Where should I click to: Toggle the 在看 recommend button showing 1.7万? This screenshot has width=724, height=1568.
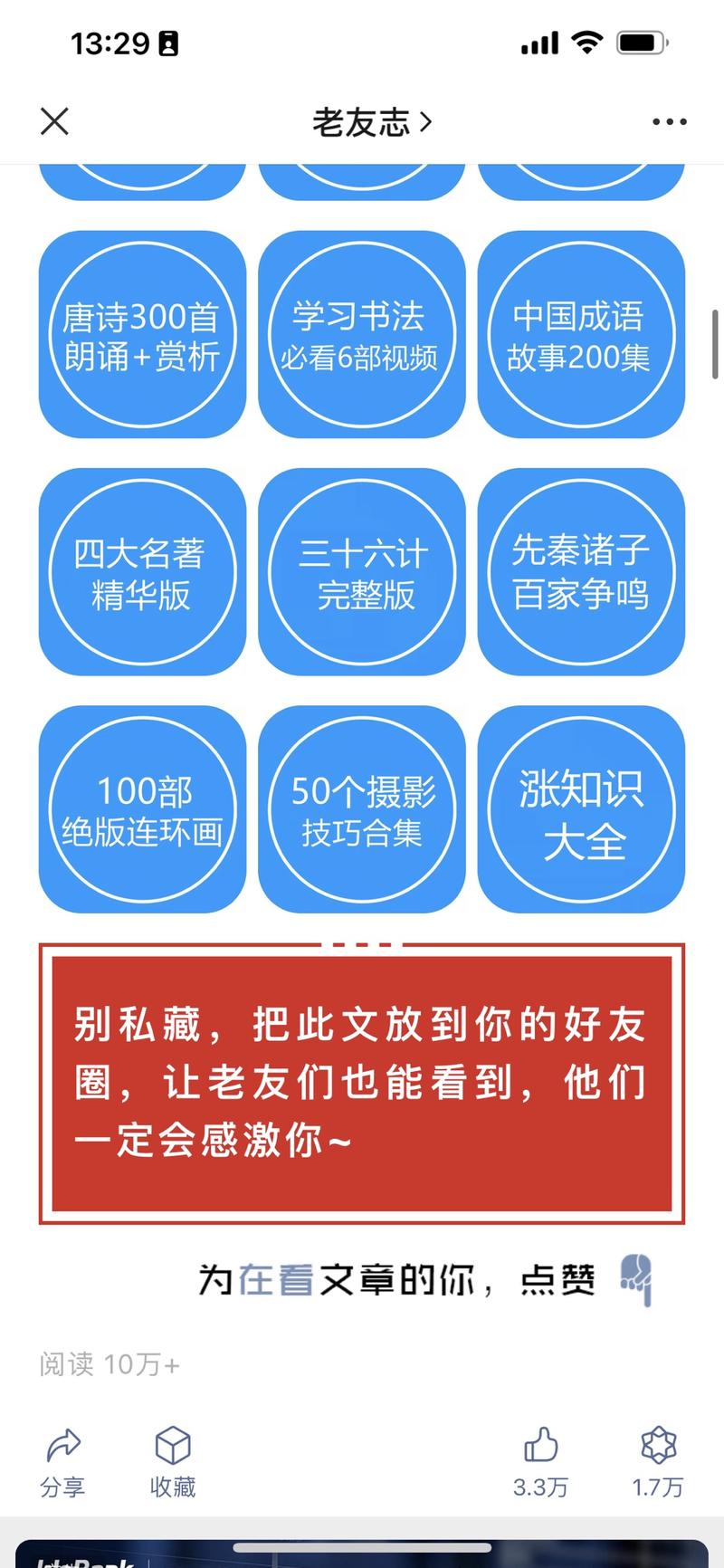(x=657, y=1461)
